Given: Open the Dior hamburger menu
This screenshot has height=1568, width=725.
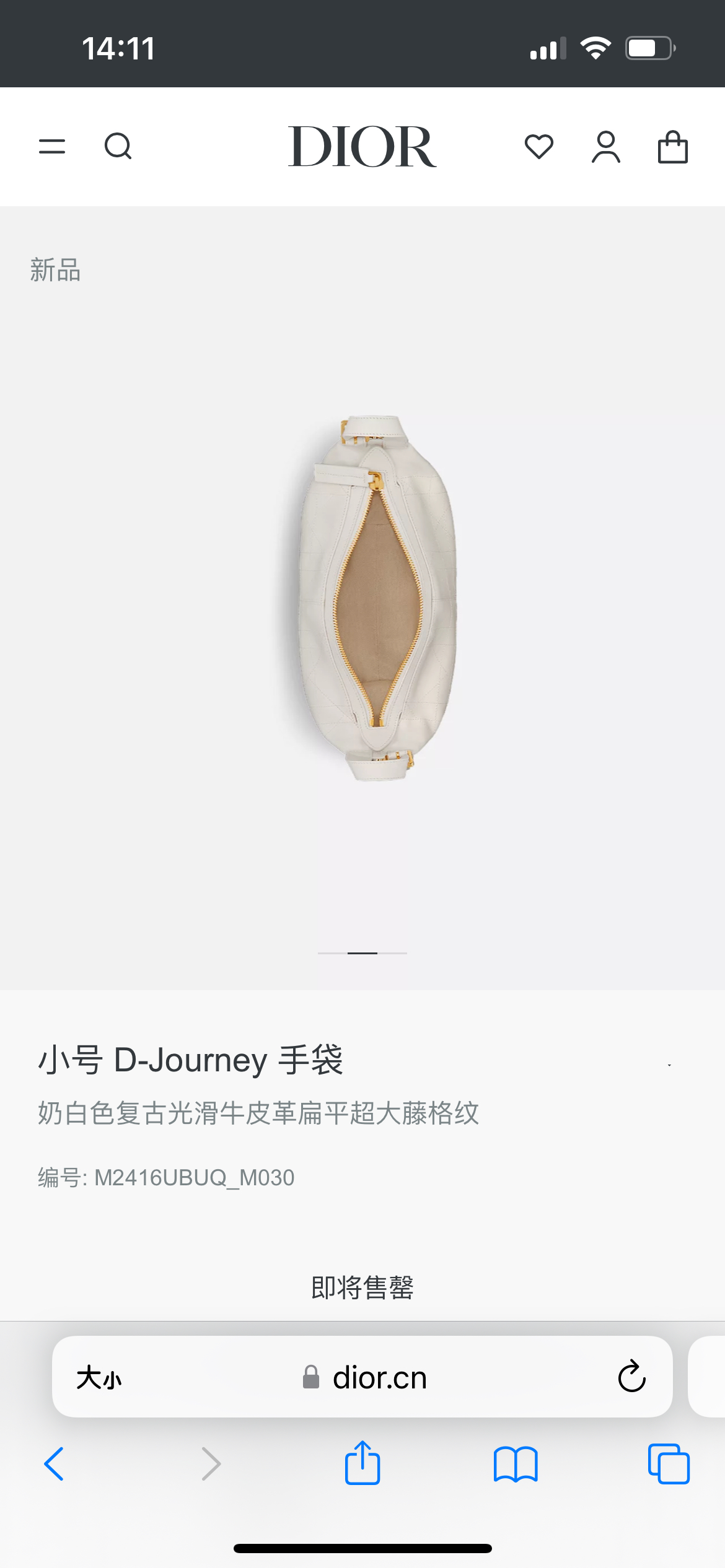Looking at the screenshot, I should pos(52,147).
